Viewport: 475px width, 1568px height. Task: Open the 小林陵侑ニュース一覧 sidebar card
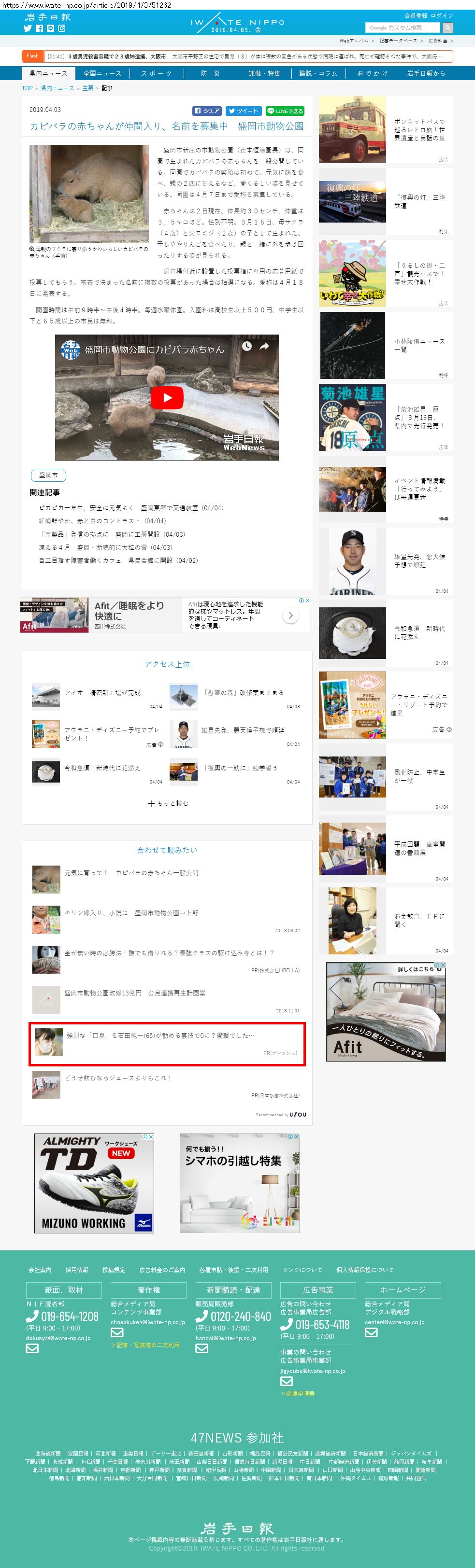(419, 346)
